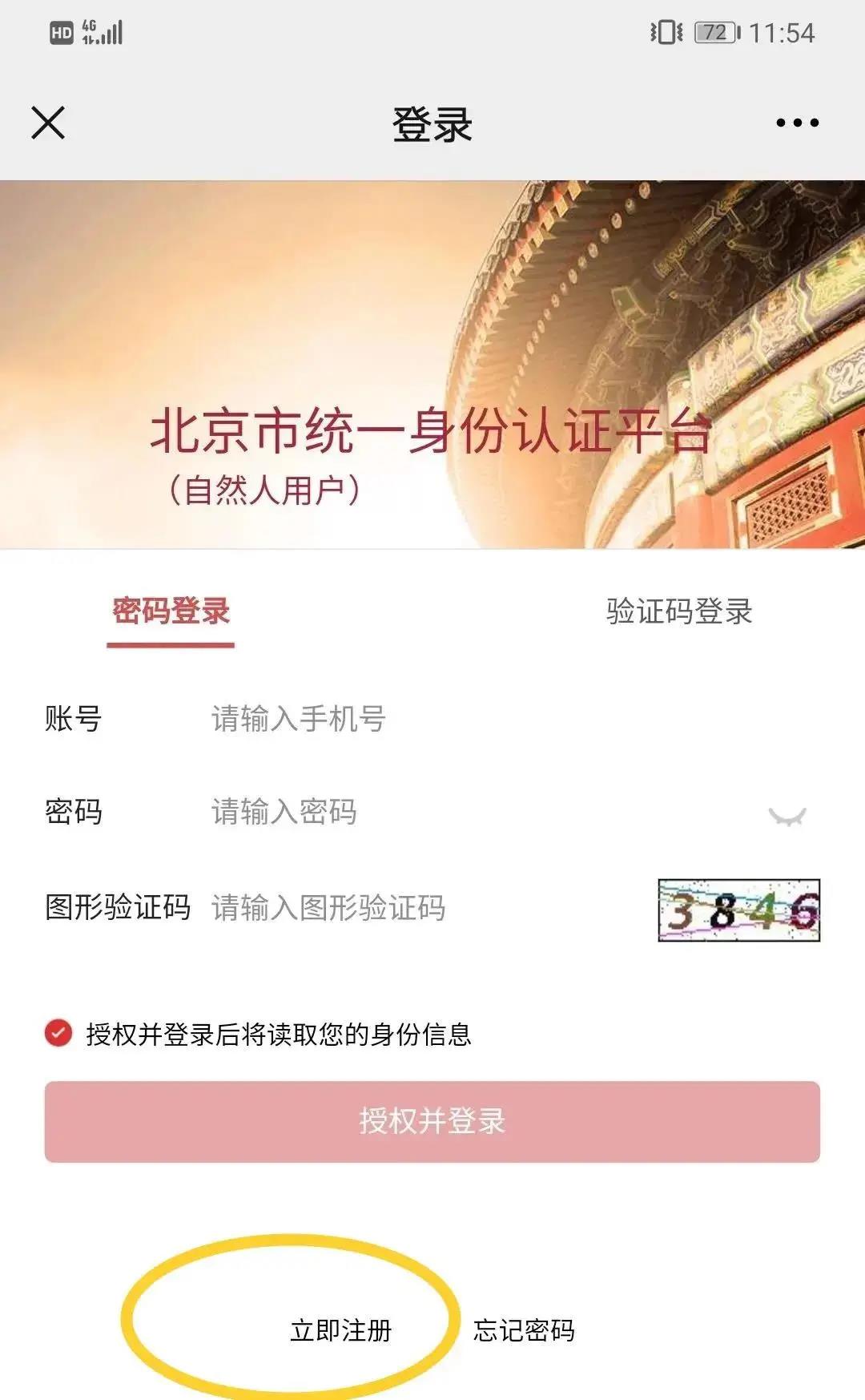Open the 忘记密码 link
Viewport: 865px width, 1400px height.
tap(524, 1330)
